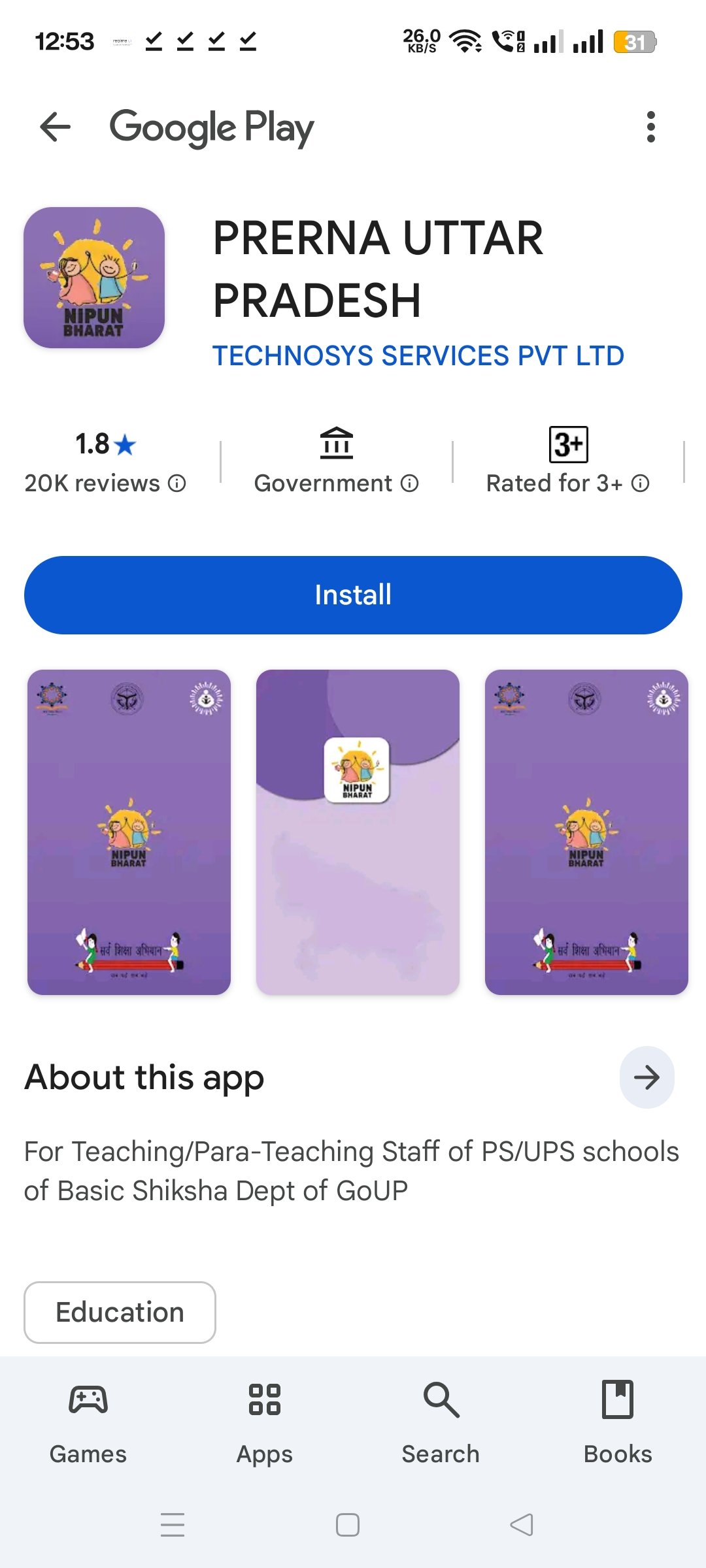
Task: Open the system recent apps menu
Action: 173,1525
